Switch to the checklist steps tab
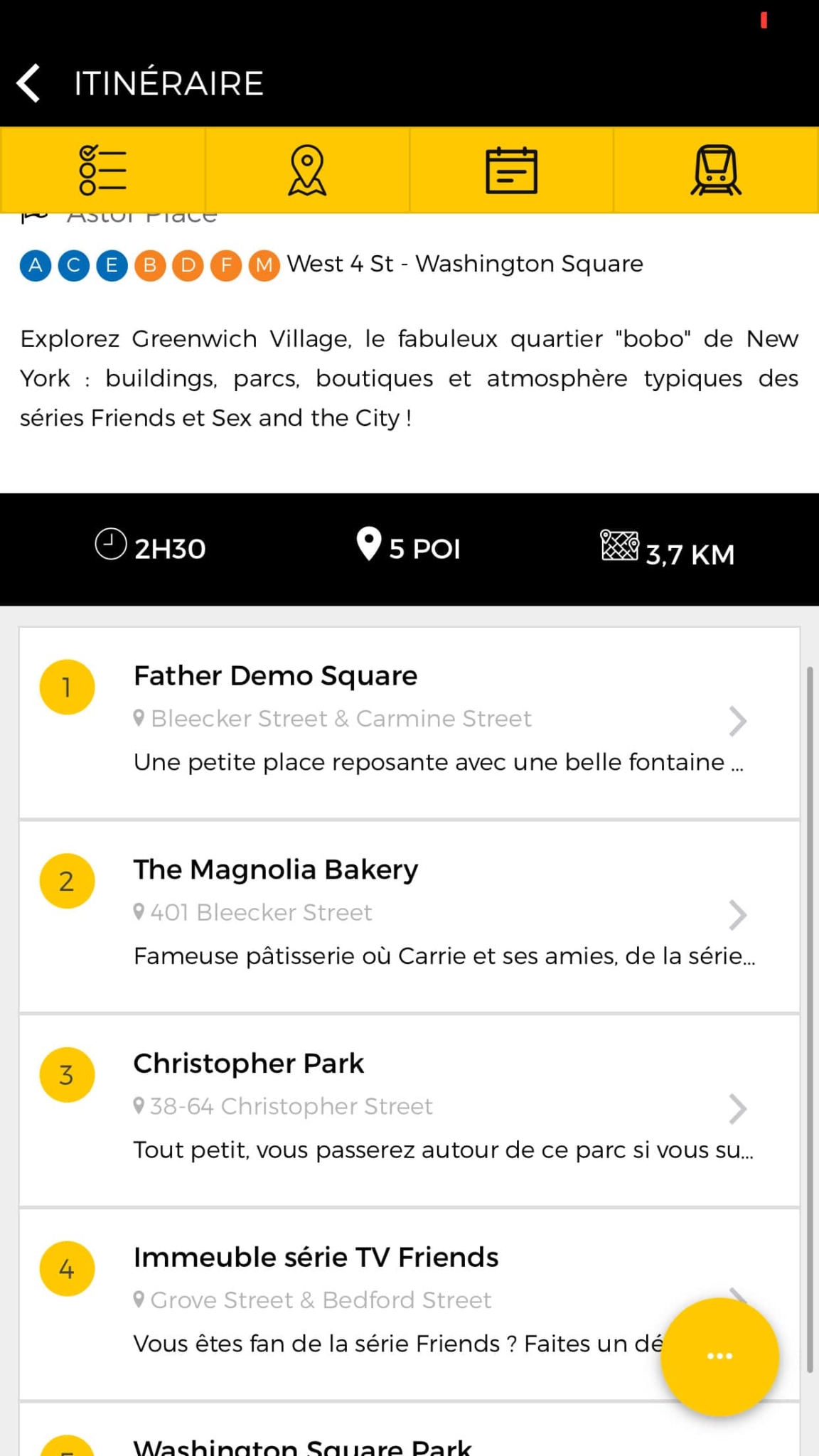819x1456 pixels. click(x=102, y=170)
